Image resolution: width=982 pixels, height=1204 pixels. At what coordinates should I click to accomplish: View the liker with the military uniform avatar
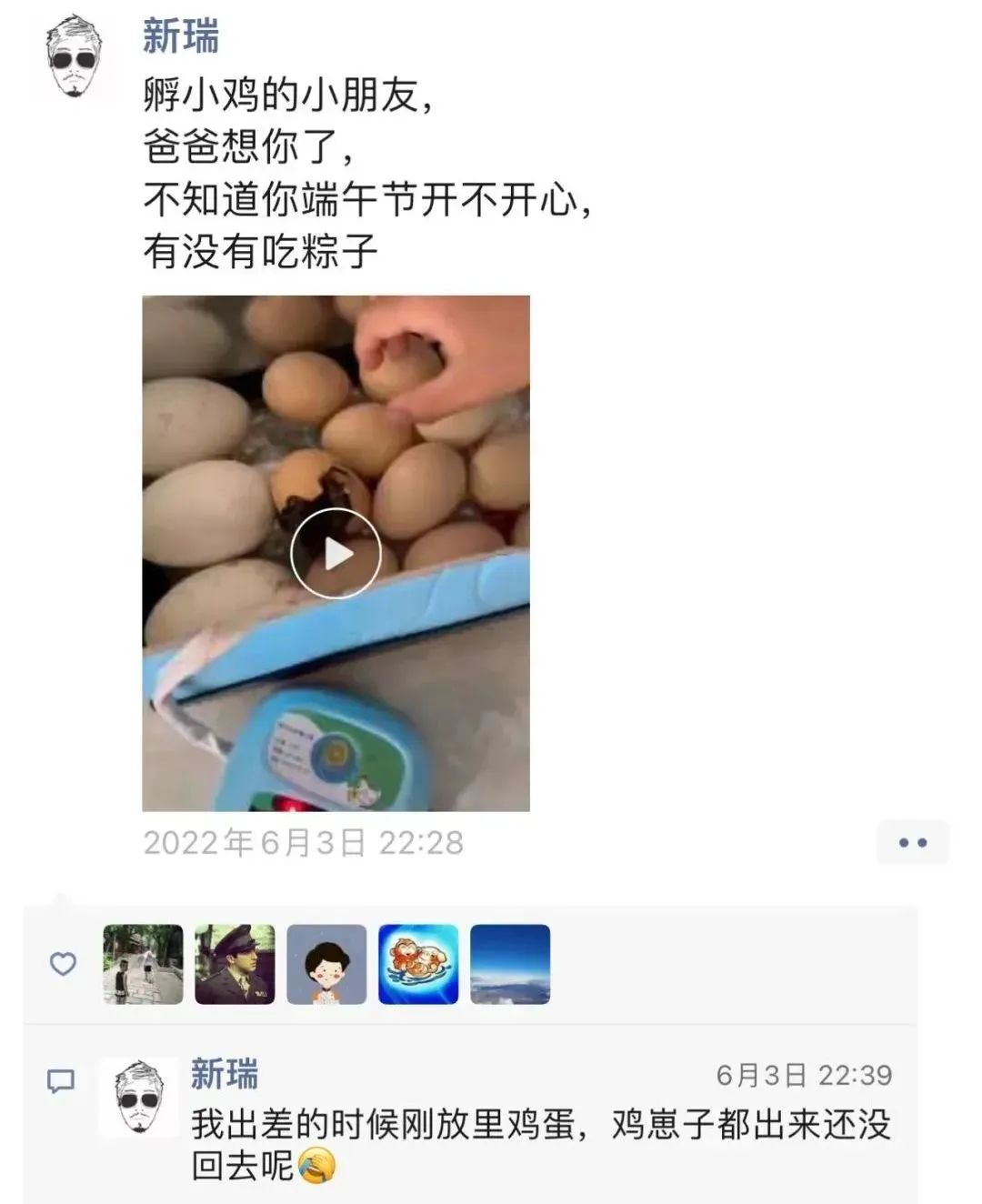click(x=235, y=965)
